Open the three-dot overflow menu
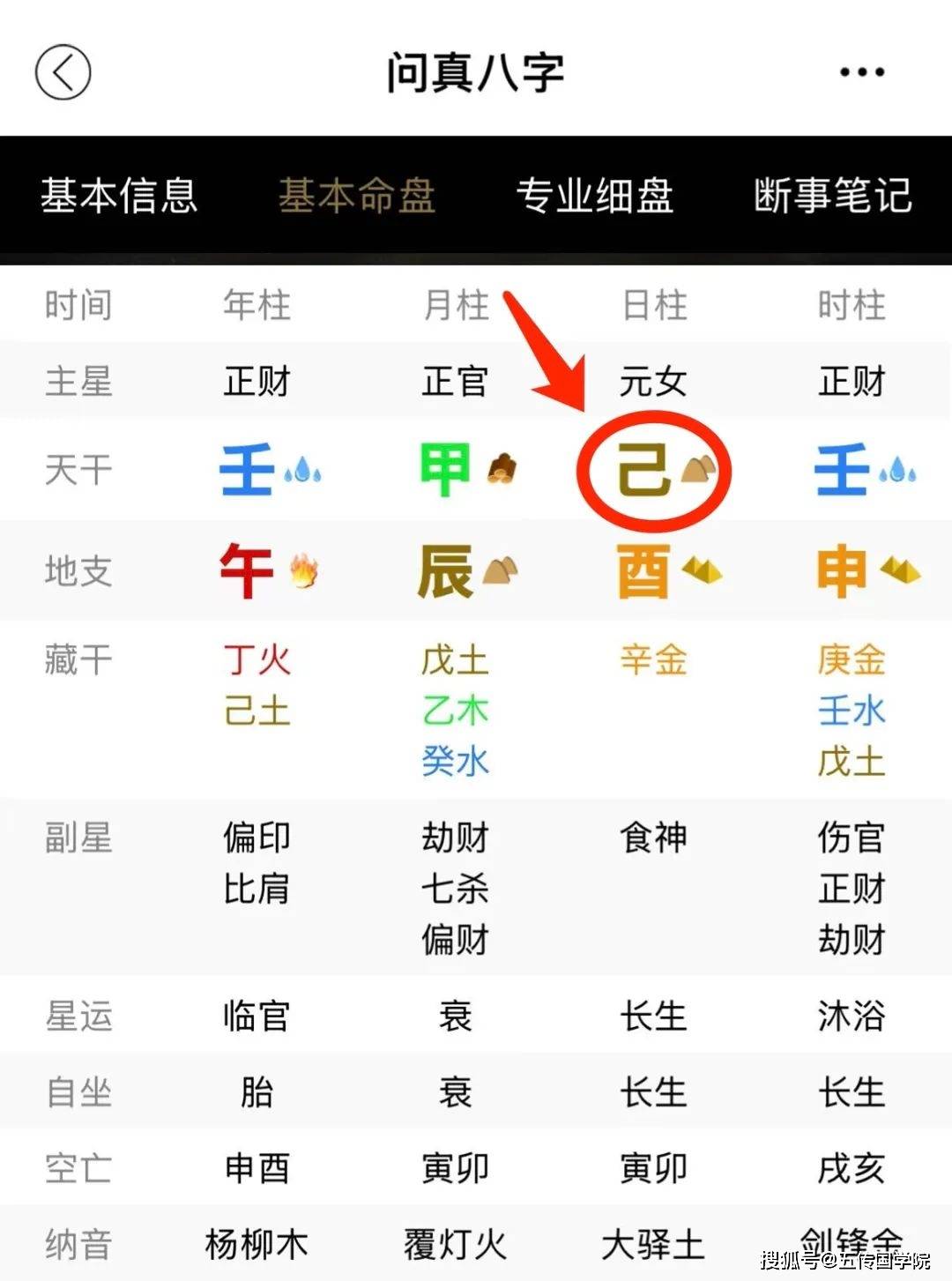The height and width of the screenshot is (1281, 952). tap(861, 72)
